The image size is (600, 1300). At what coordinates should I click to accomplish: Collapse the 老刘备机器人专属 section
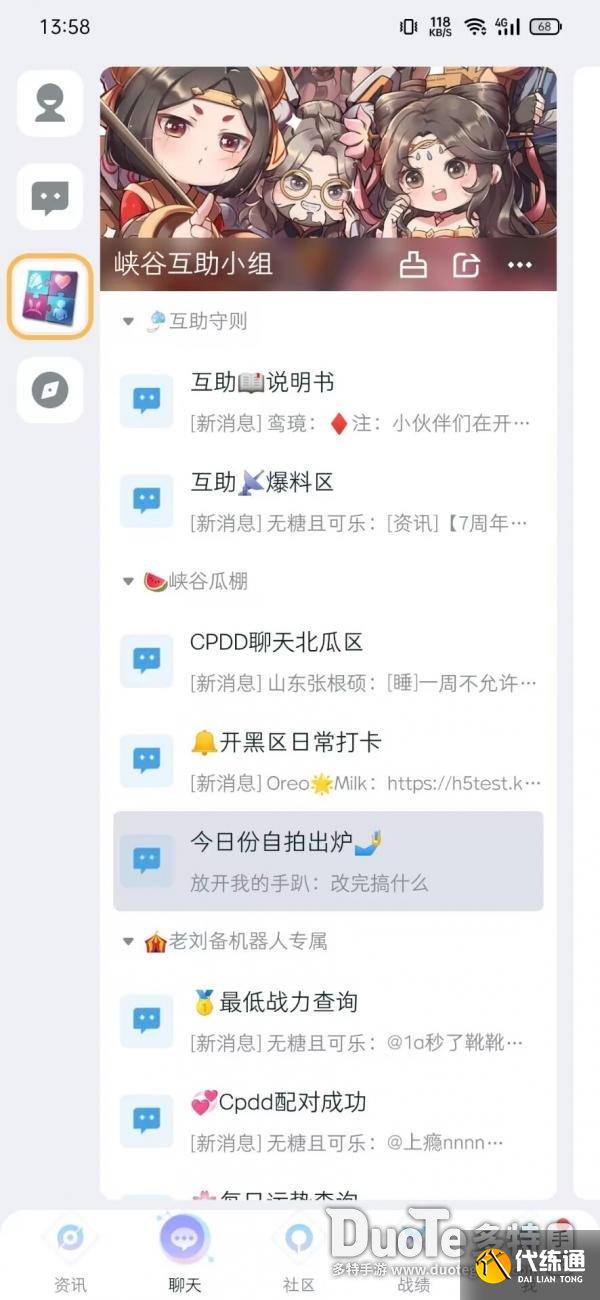tap(127, 941)
